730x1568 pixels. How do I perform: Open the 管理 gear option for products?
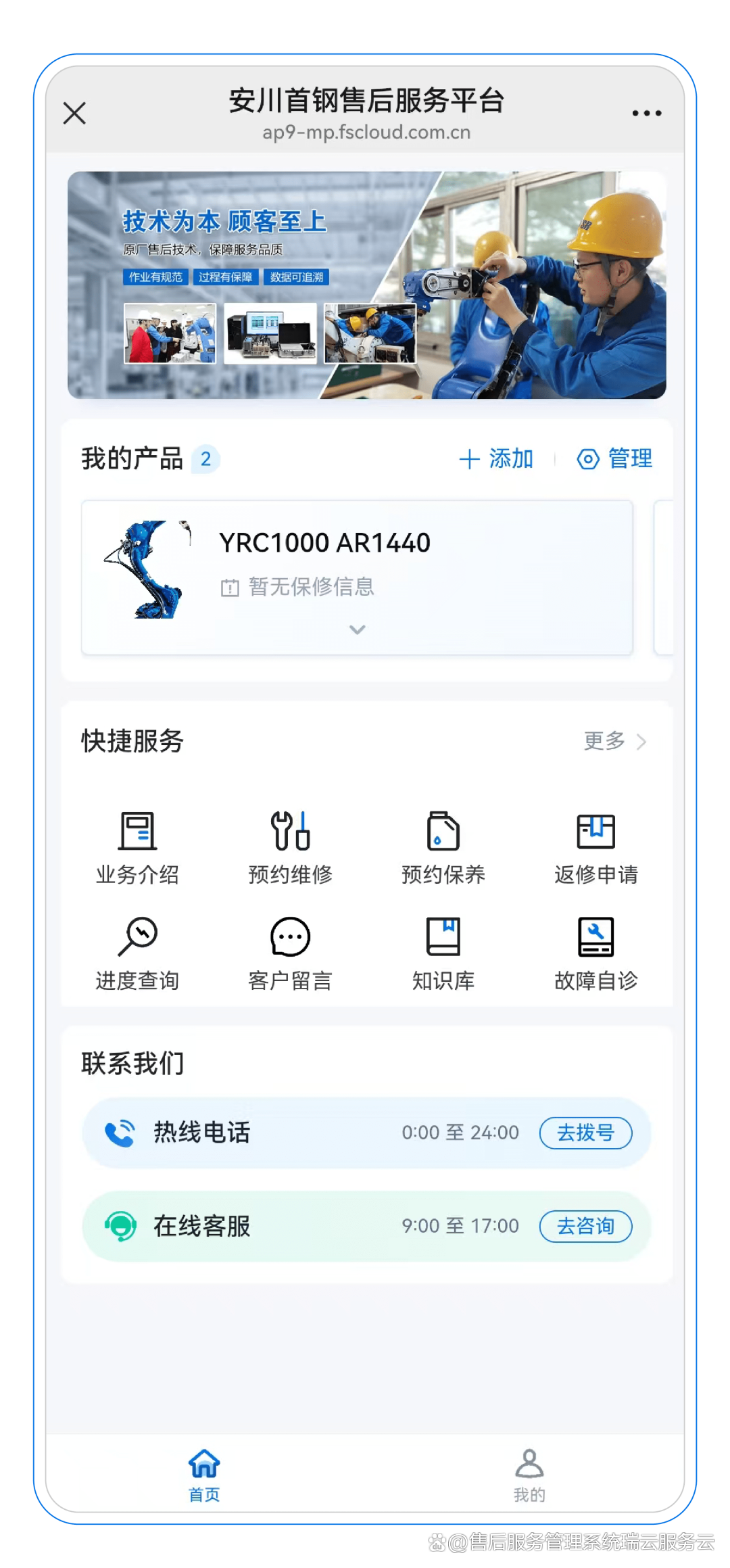(x=614, y=458)
